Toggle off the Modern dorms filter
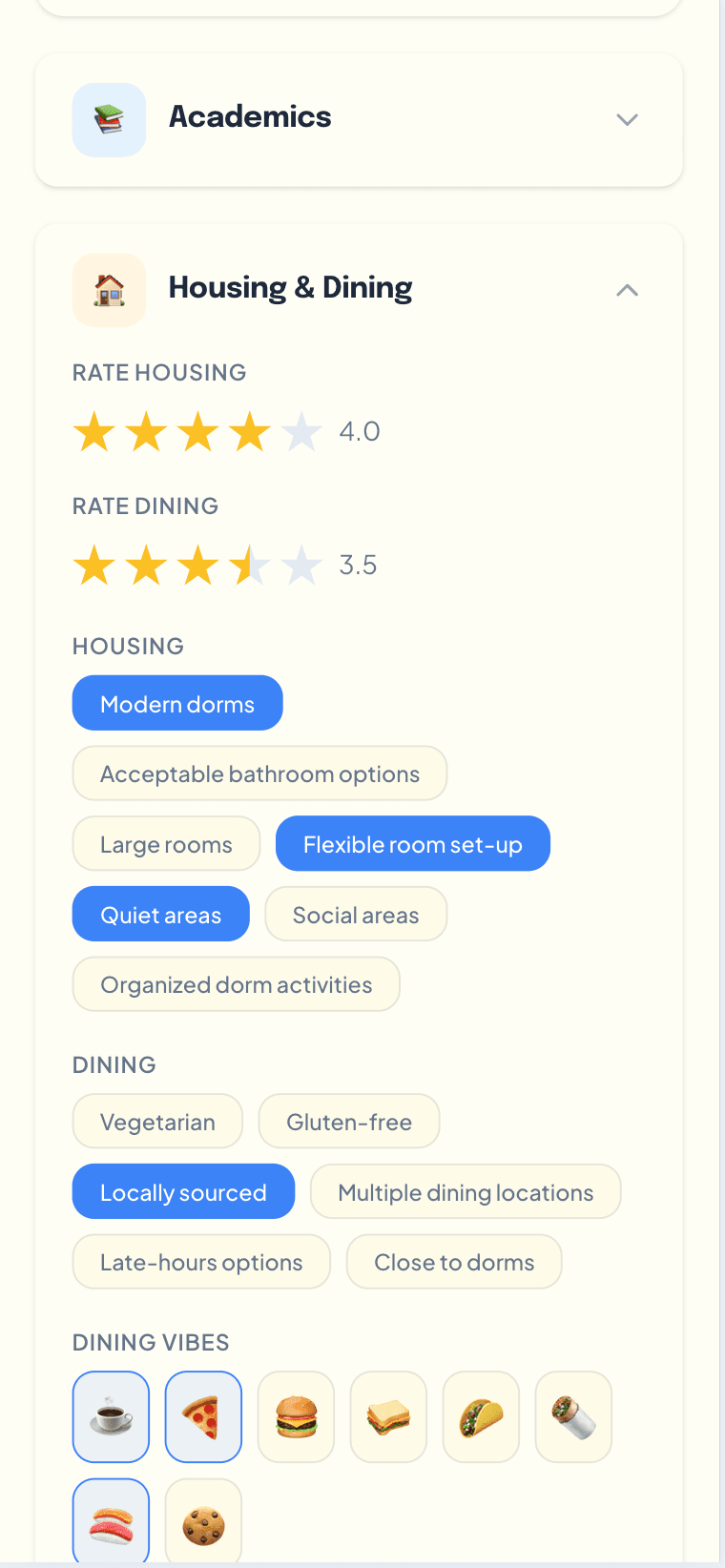Screen dimensions: 725x1568 click(x=177, y=703)
